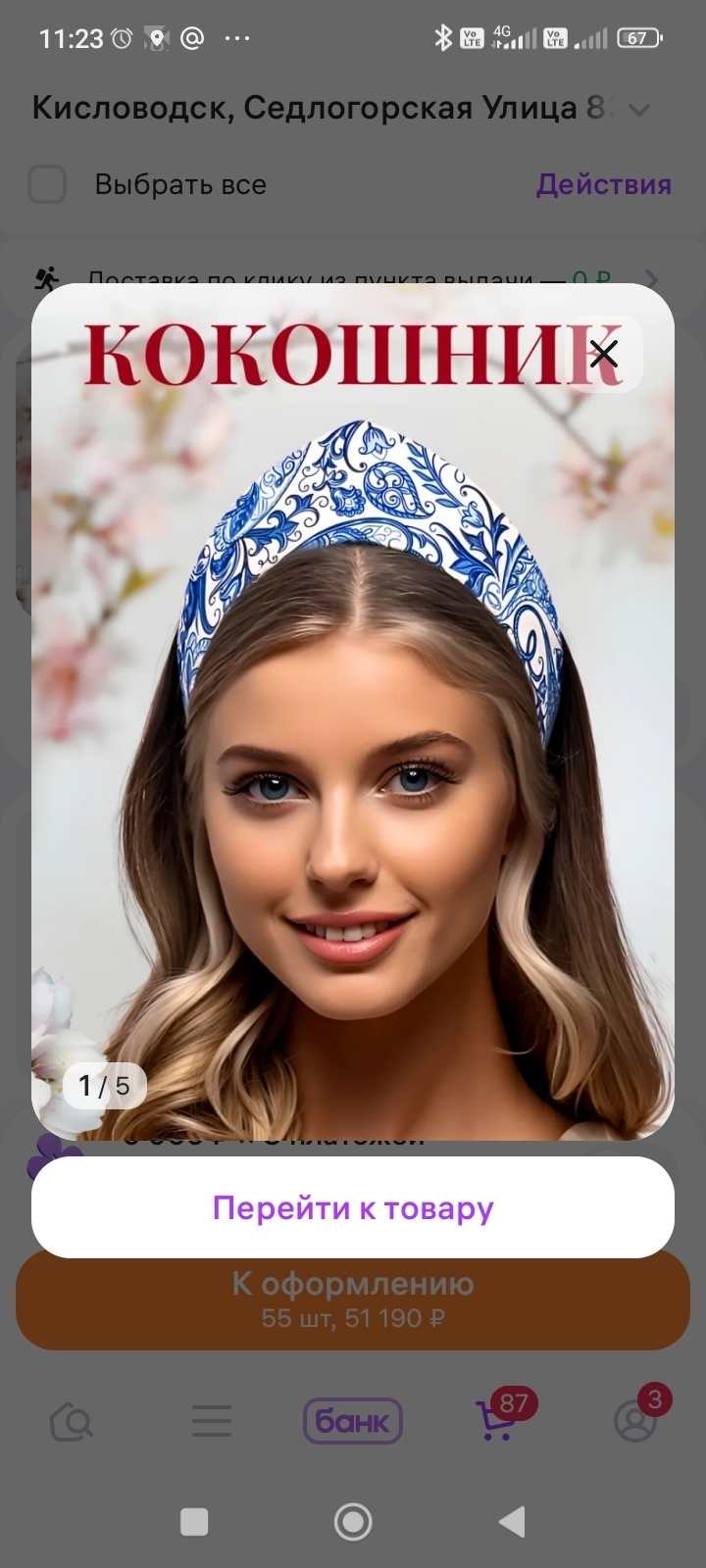Close the kokoshnik product preview
This screenshot has width=706, height=1568.
[604, 354]
